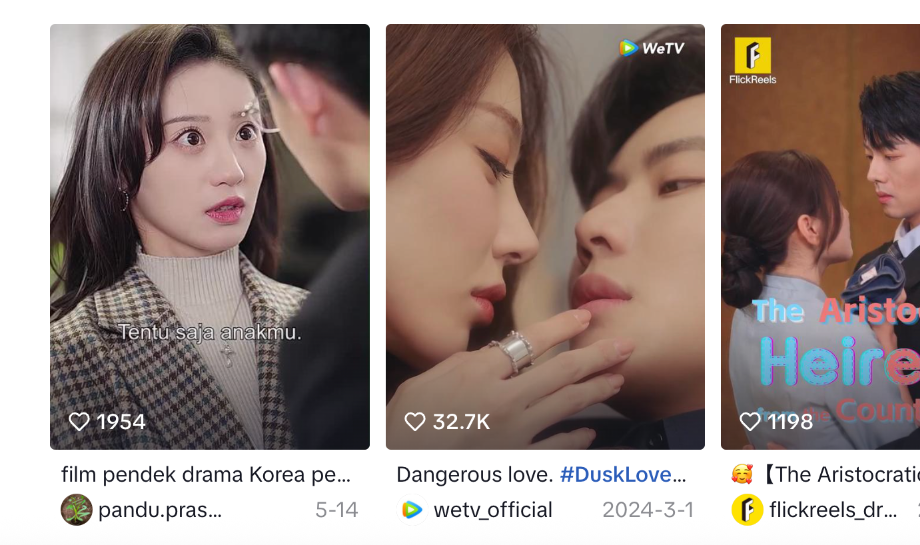Open the FlickReels Aristocratic Heiress video
920x545 pixels.
[820, 236]
